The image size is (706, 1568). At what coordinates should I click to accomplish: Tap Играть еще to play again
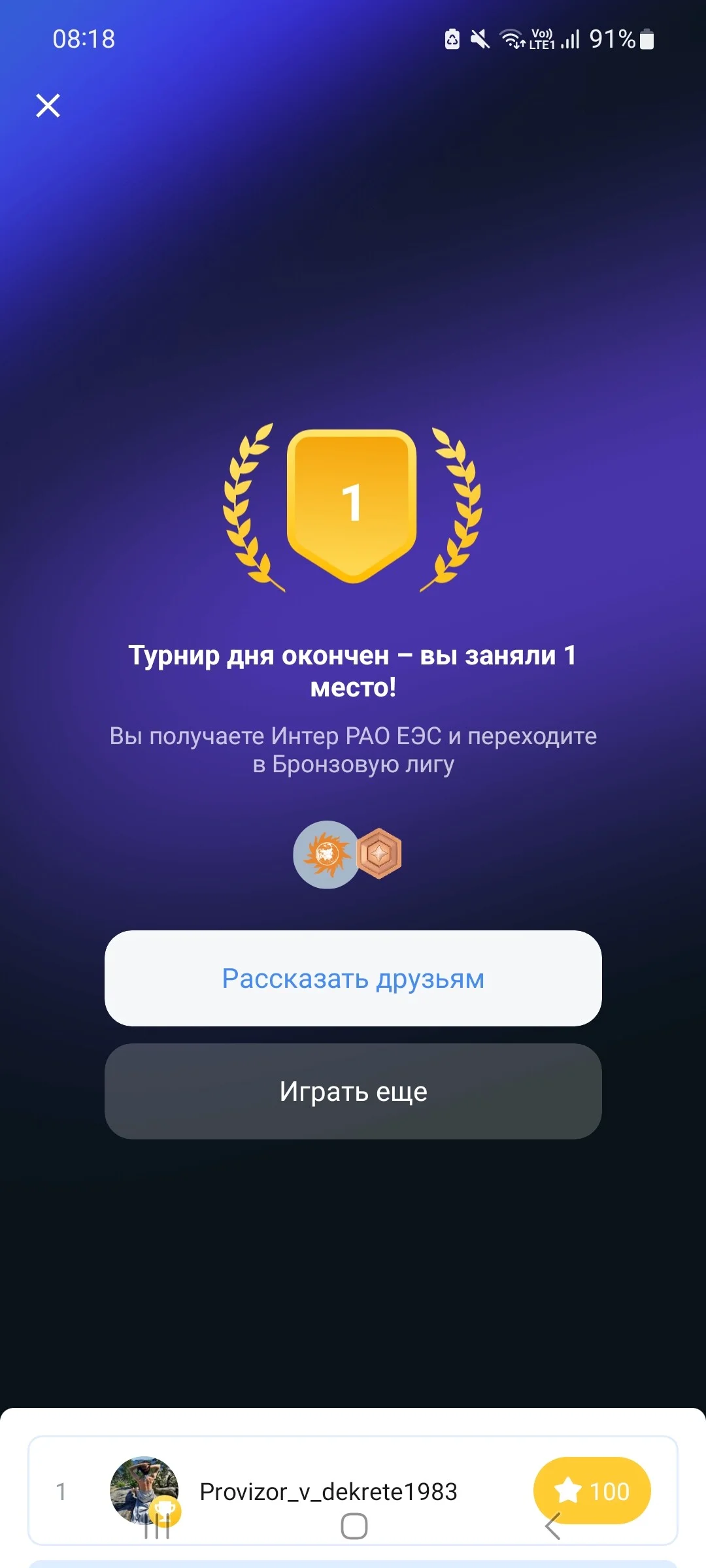tap(353, 1091)
